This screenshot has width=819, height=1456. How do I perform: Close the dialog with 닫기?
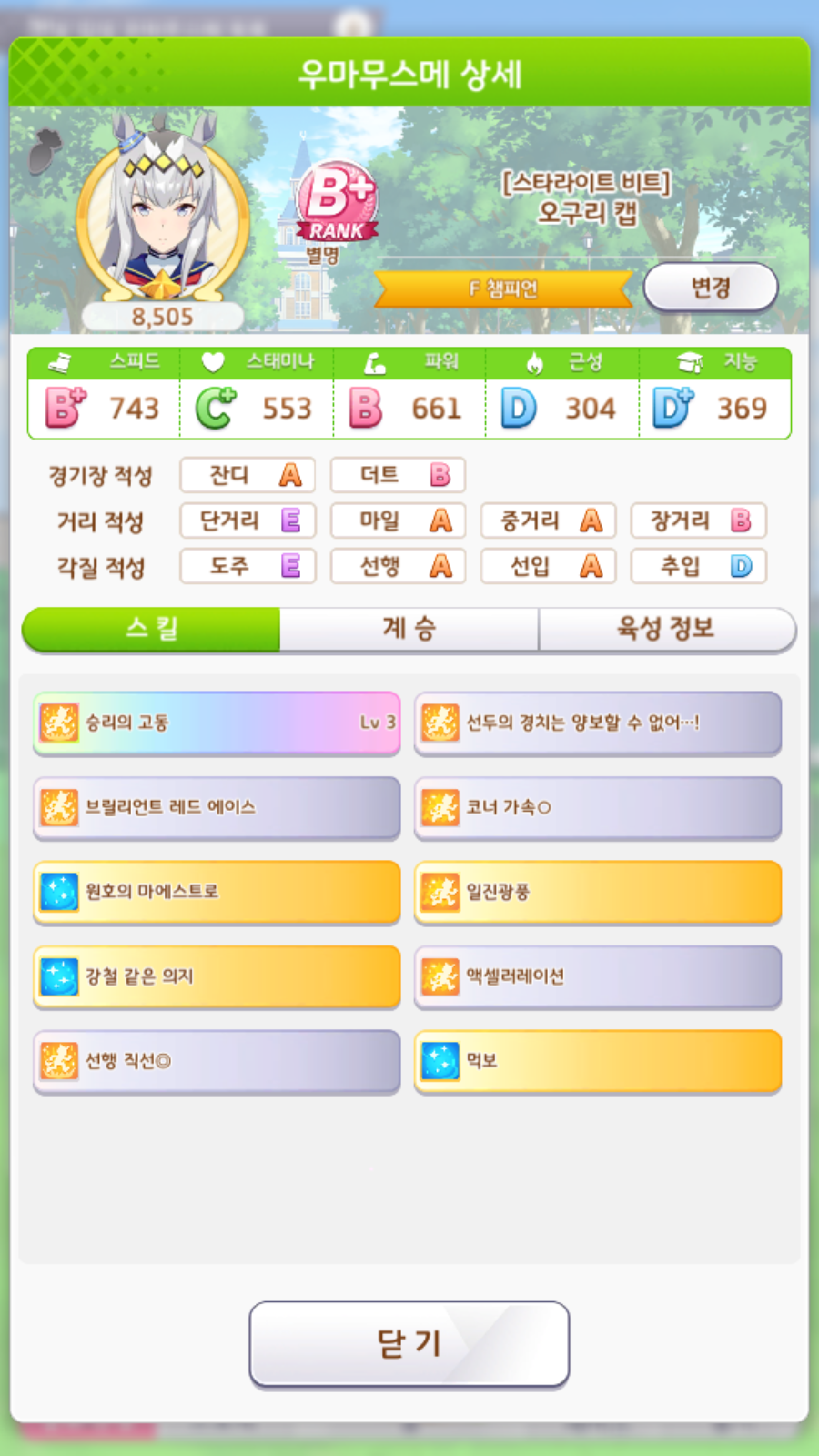[x=409, y=1343]
